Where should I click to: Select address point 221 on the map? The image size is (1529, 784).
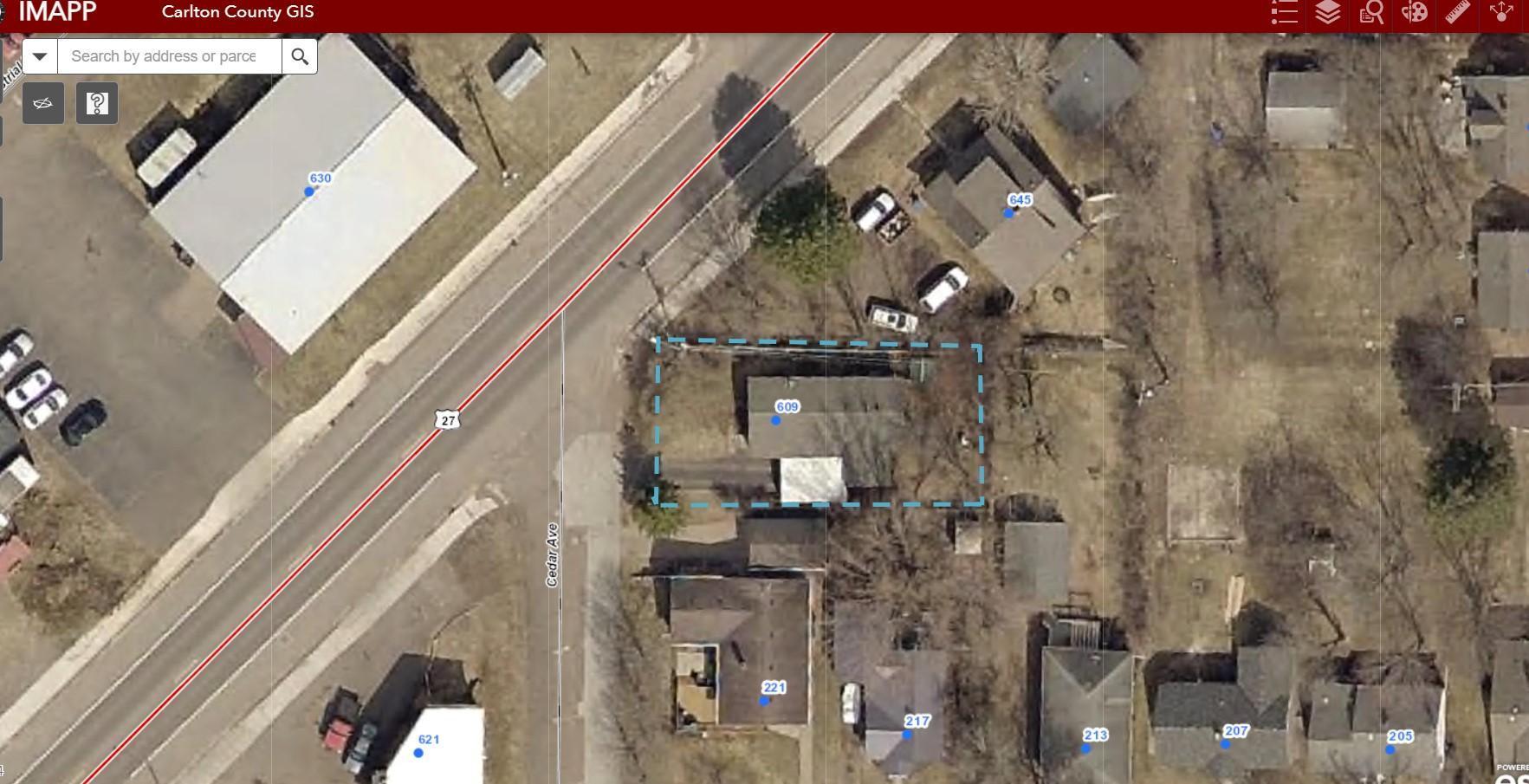[x=764, y=700]
